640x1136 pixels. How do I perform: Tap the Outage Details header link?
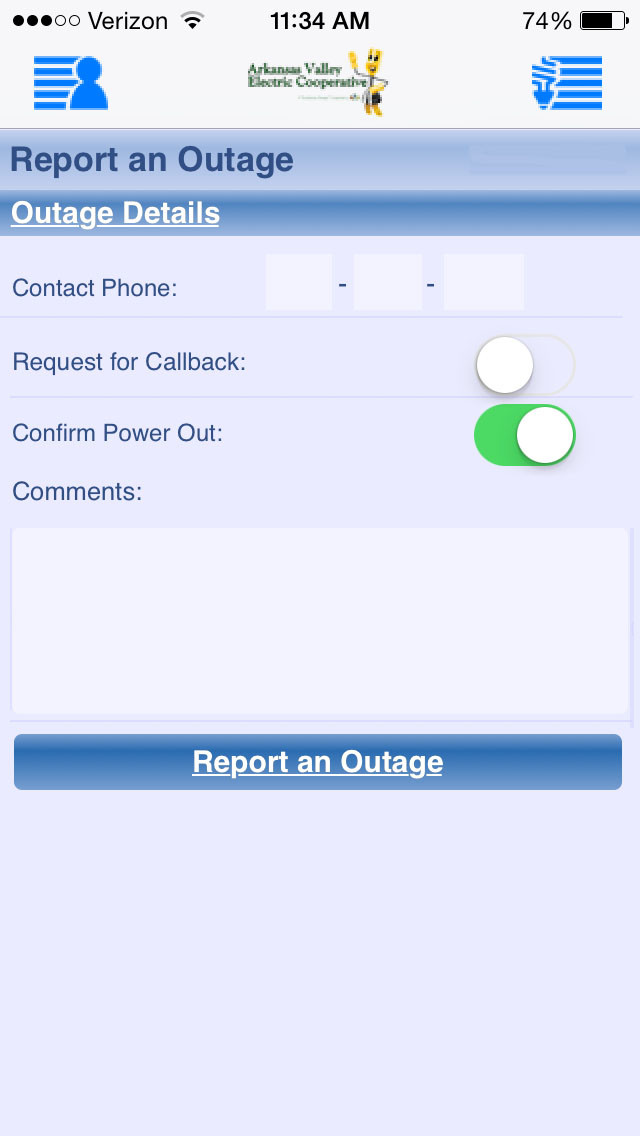[x=115, y=213]
